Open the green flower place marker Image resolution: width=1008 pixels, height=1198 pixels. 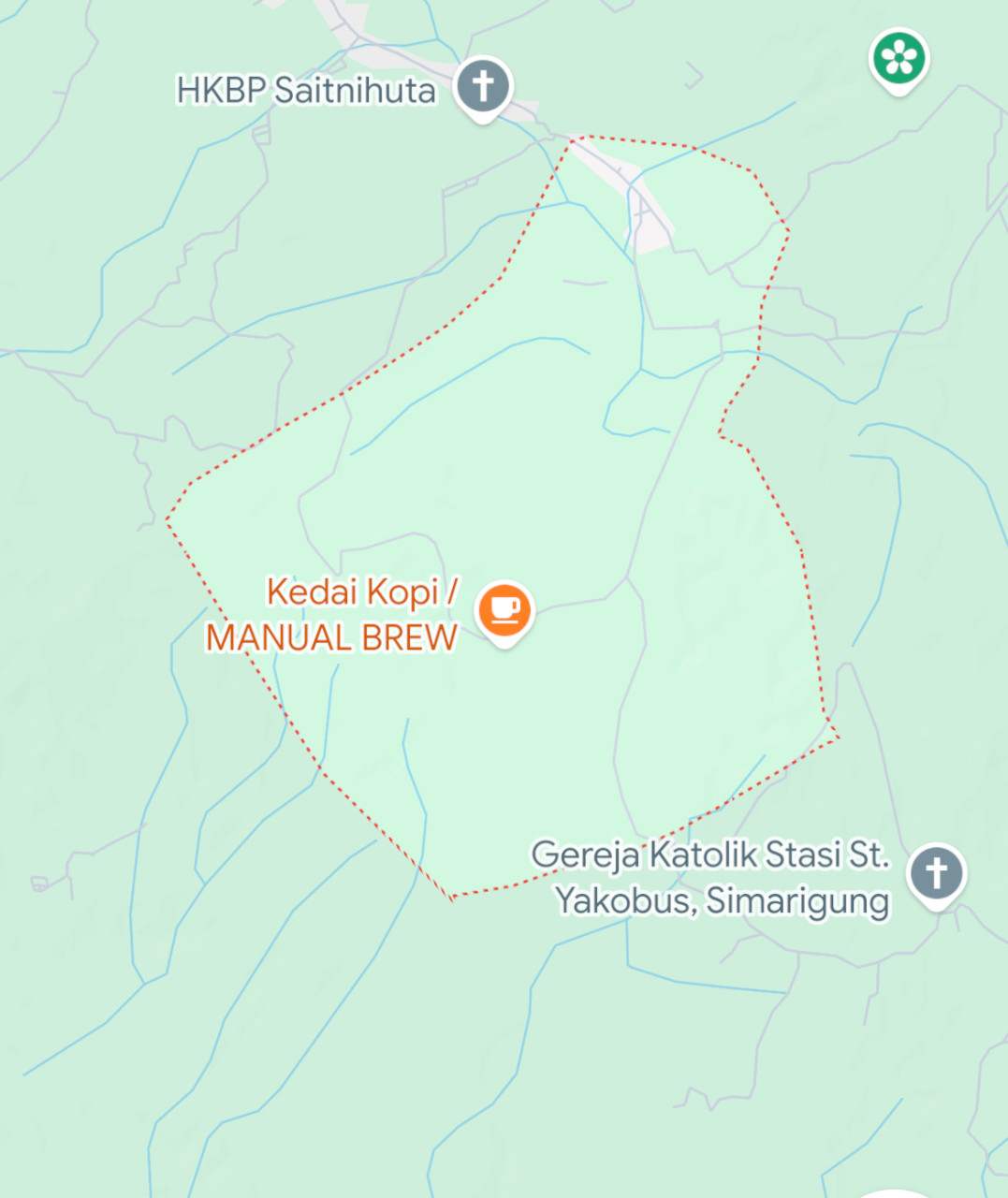898,59
